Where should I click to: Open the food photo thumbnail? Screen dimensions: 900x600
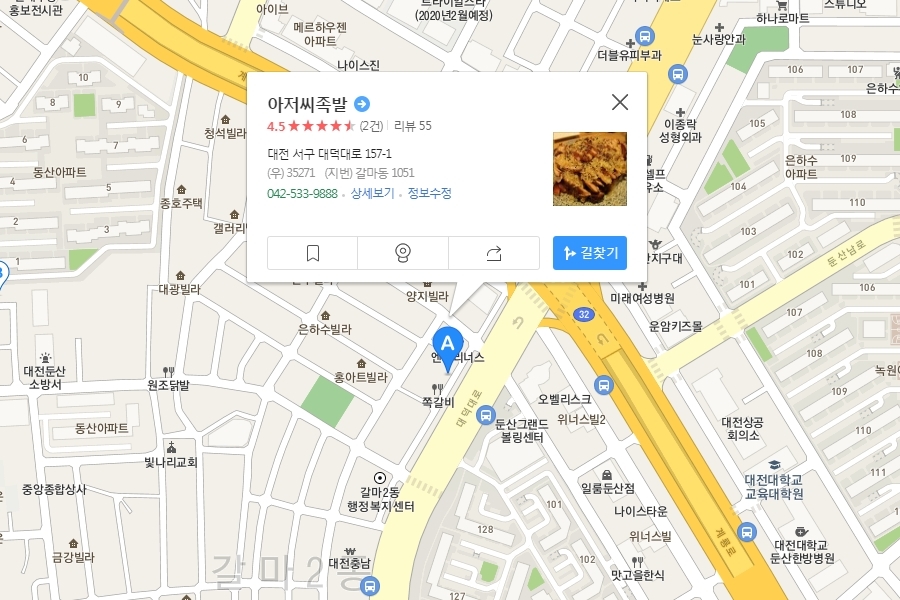click(x=590, y=169)
